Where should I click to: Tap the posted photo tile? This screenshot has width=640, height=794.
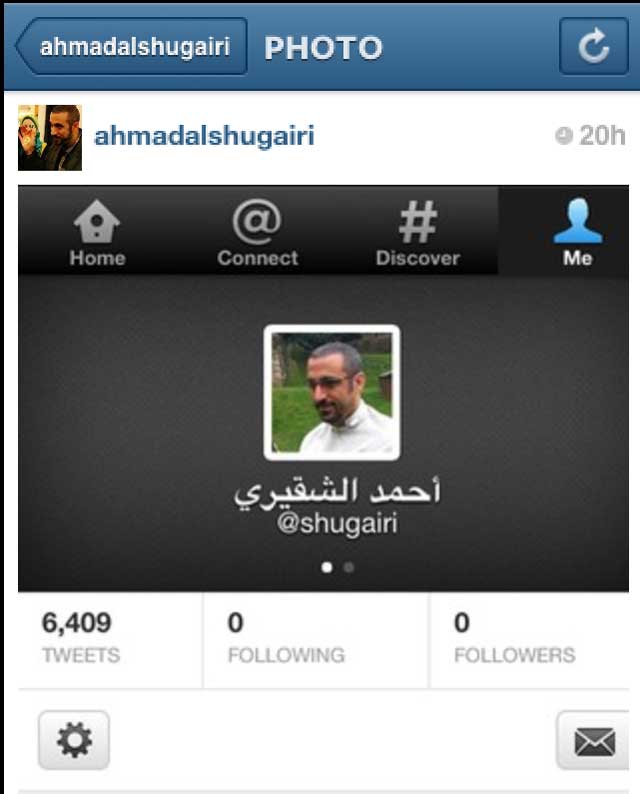323,490
